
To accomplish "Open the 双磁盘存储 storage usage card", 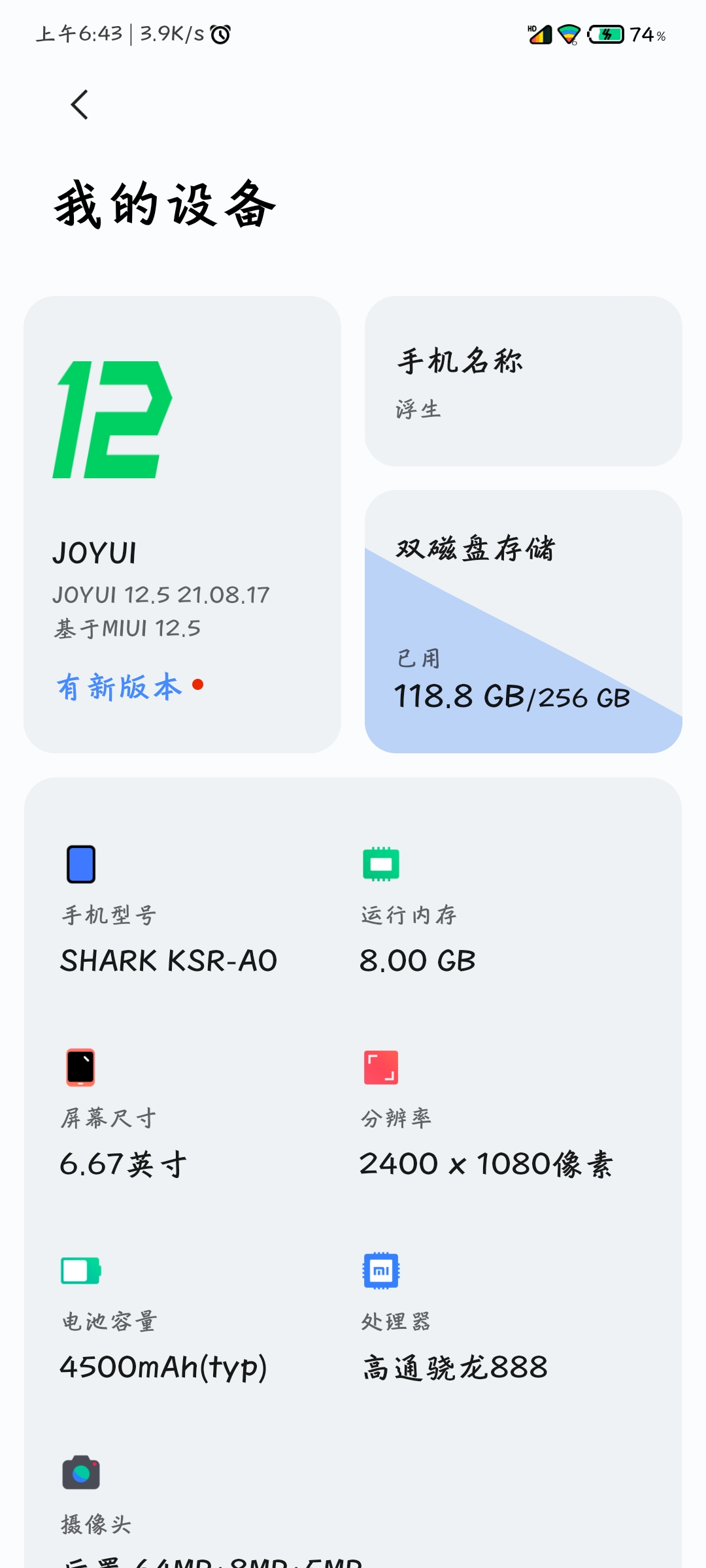I will [524, 621].
